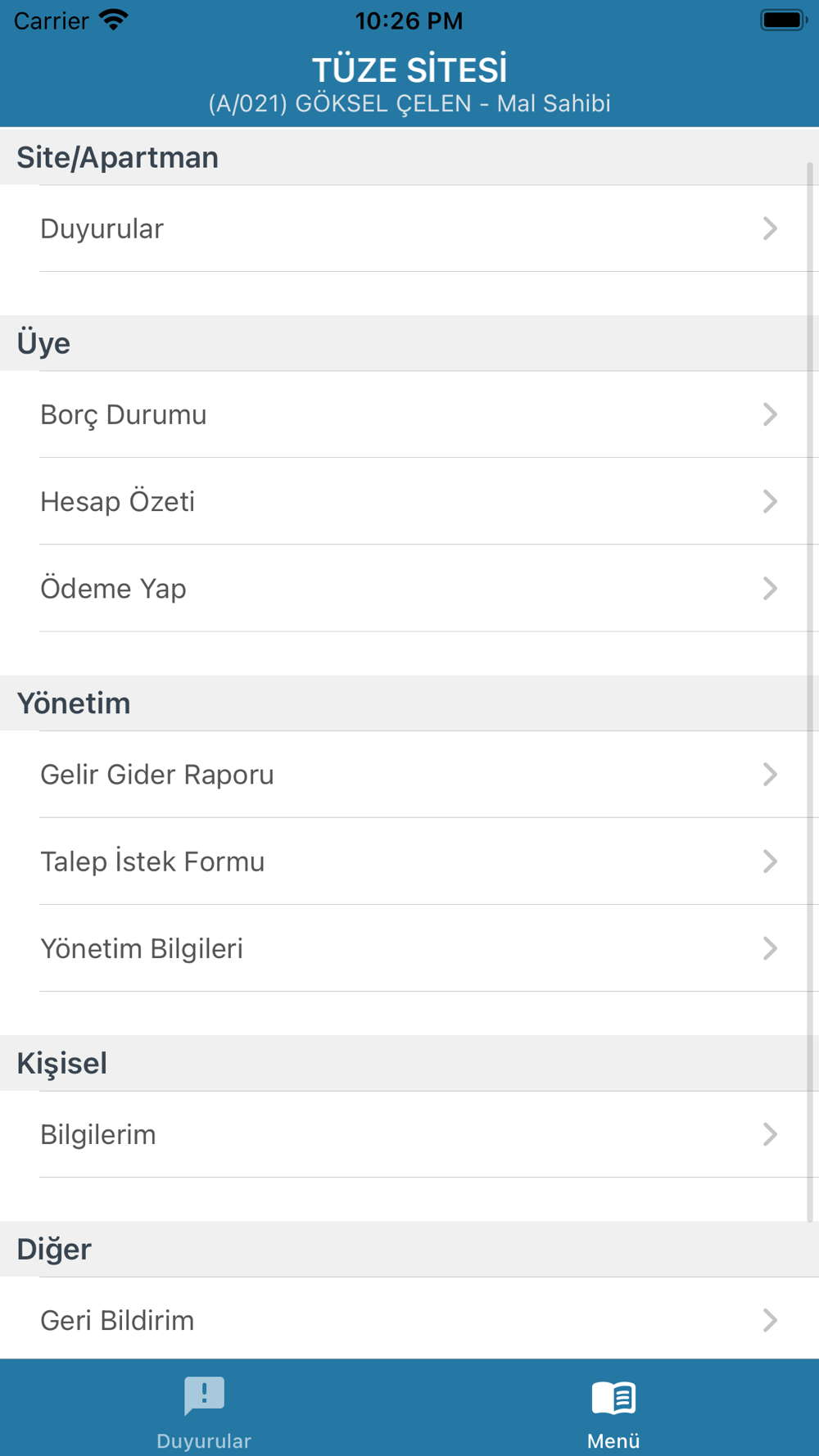The height and width of the screenshot is (1456, 819).
Task: Open Bilgilerim
Action: [409, 1134]
